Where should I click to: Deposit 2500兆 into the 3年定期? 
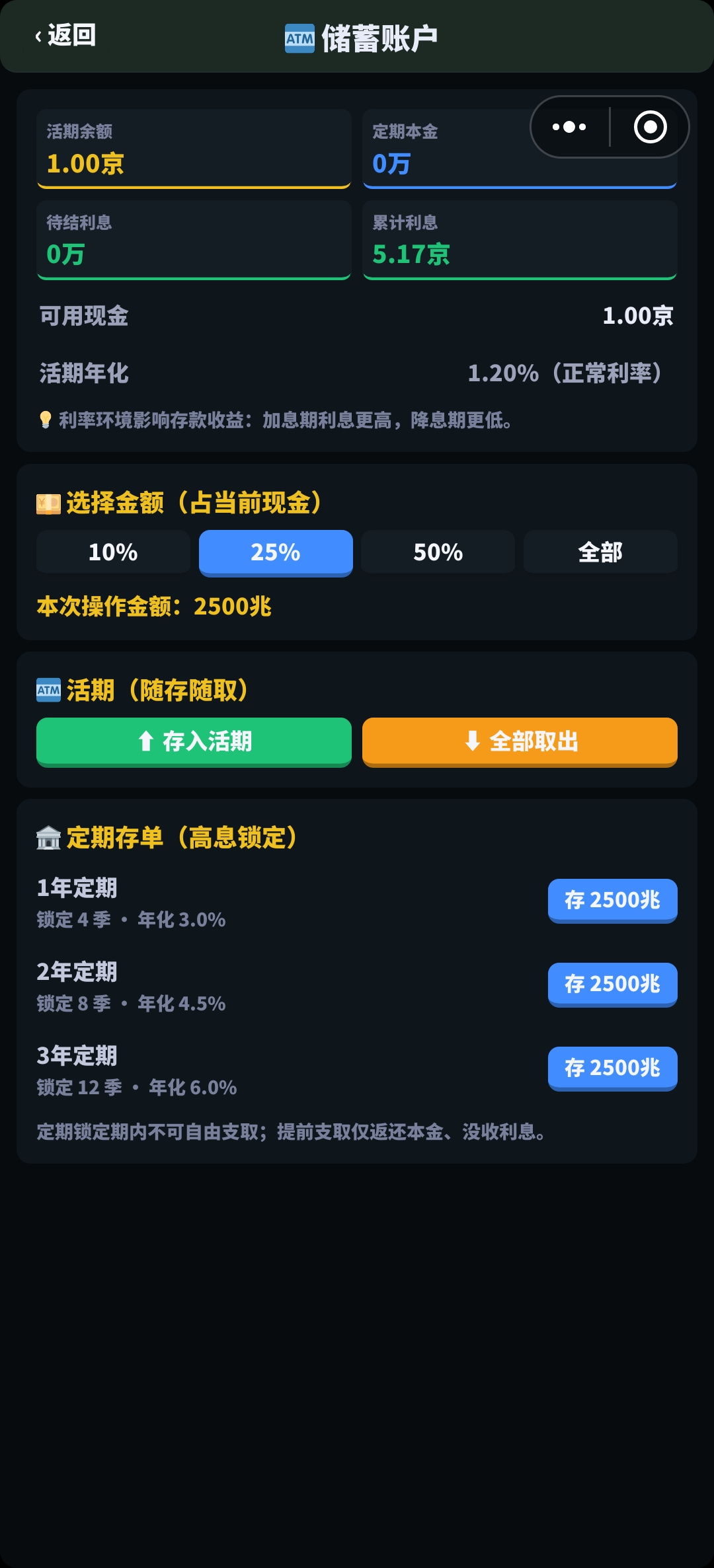[612, 1068]
